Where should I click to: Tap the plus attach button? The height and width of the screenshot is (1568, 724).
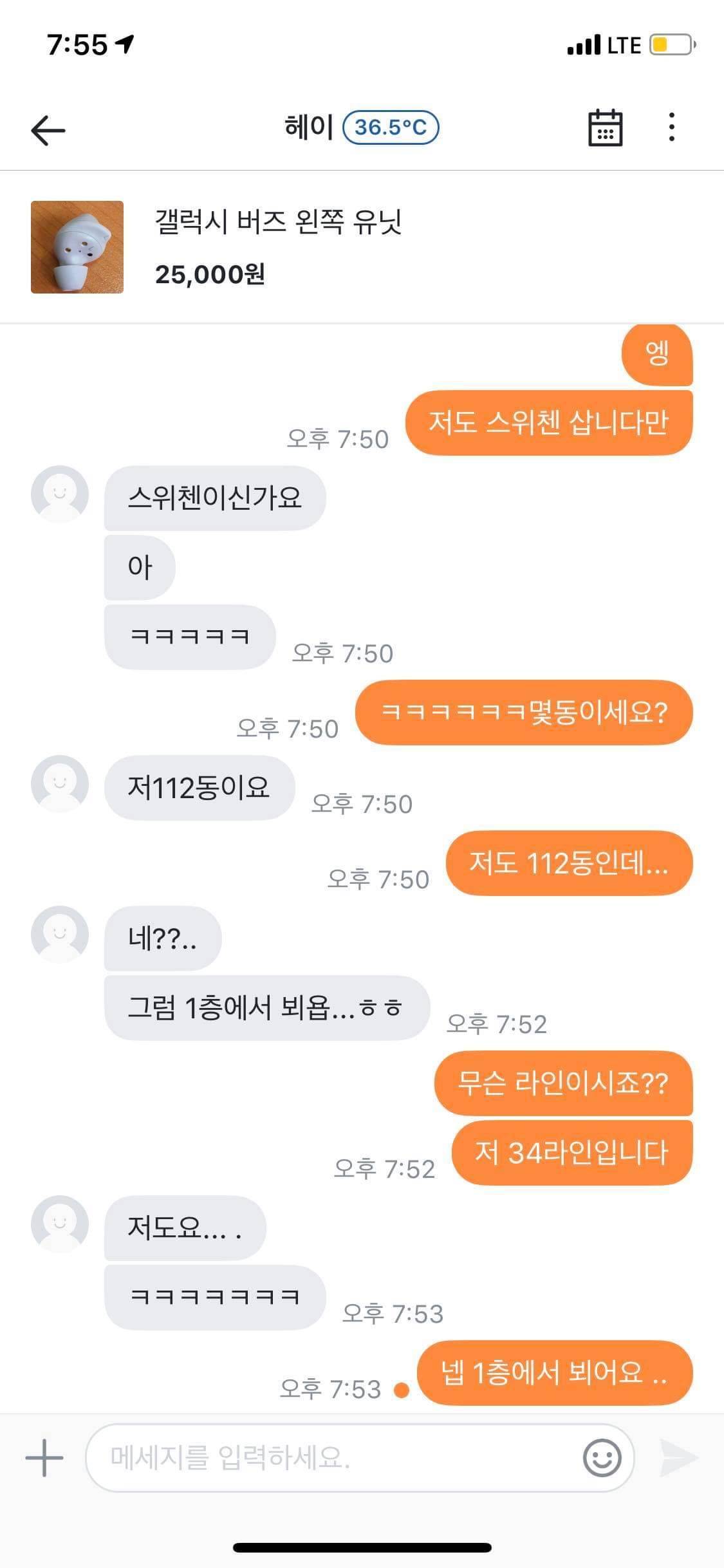[x=44, y=1457]
